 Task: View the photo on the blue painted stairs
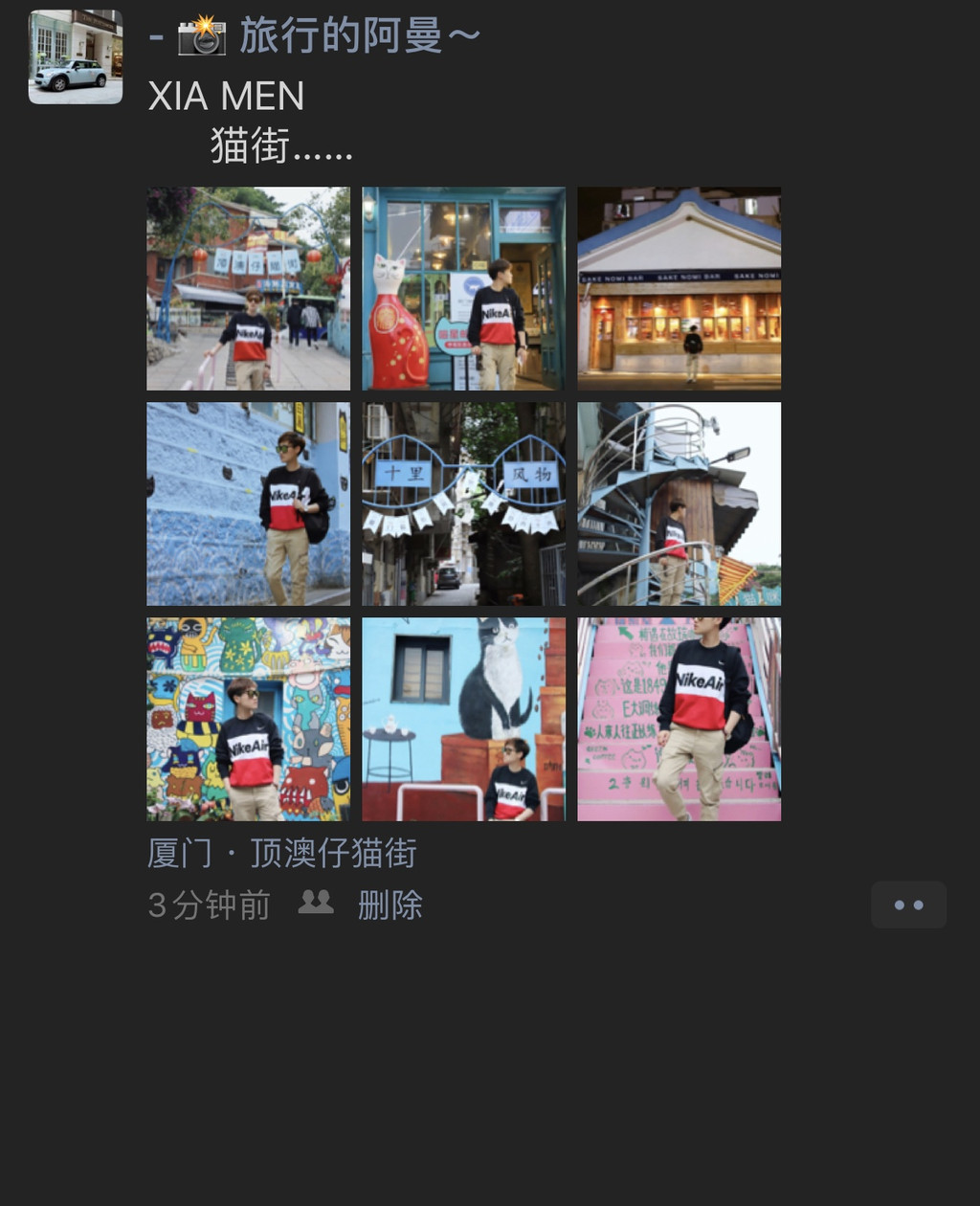[248, 503]
